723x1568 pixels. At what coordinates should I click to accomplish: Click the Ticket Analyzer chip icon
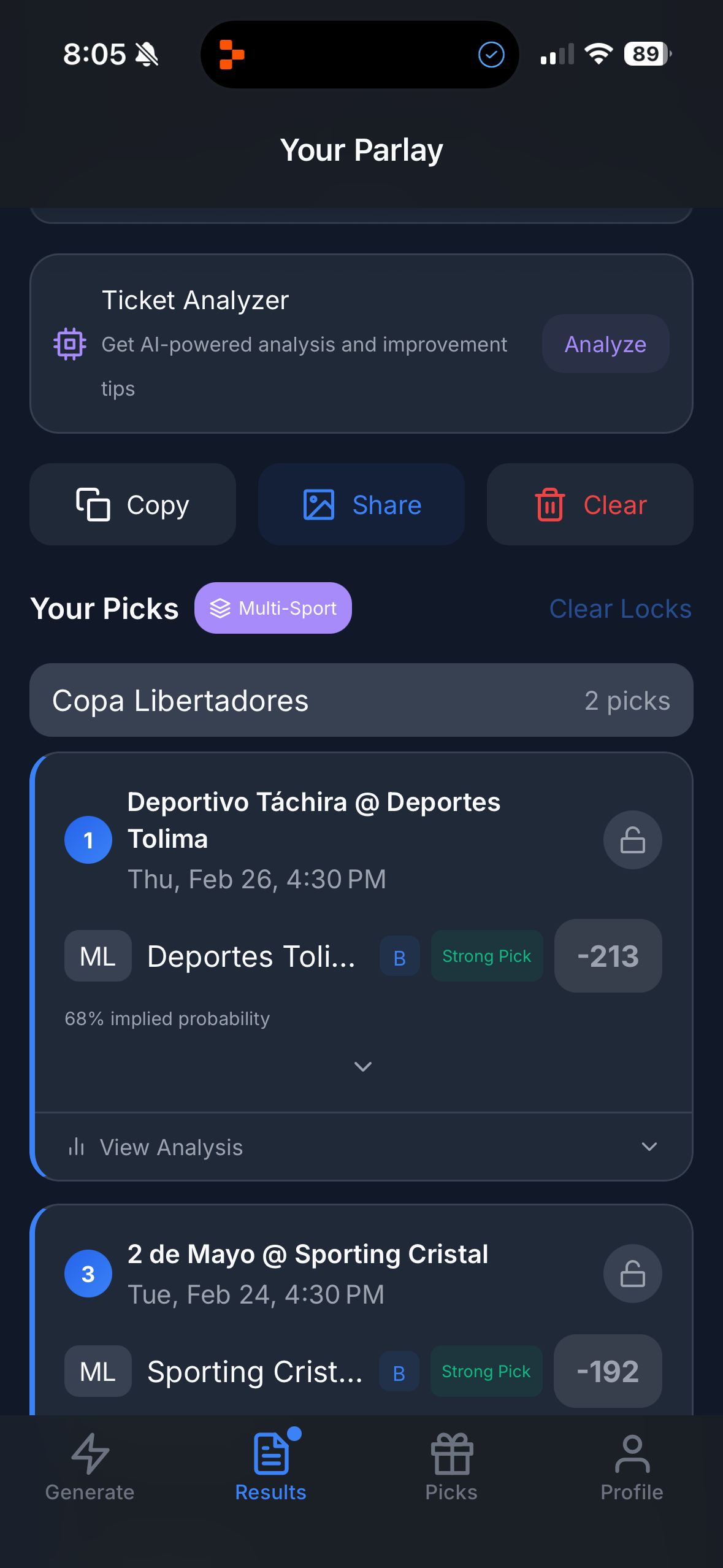pyautogui.click(x=69, y=345)
